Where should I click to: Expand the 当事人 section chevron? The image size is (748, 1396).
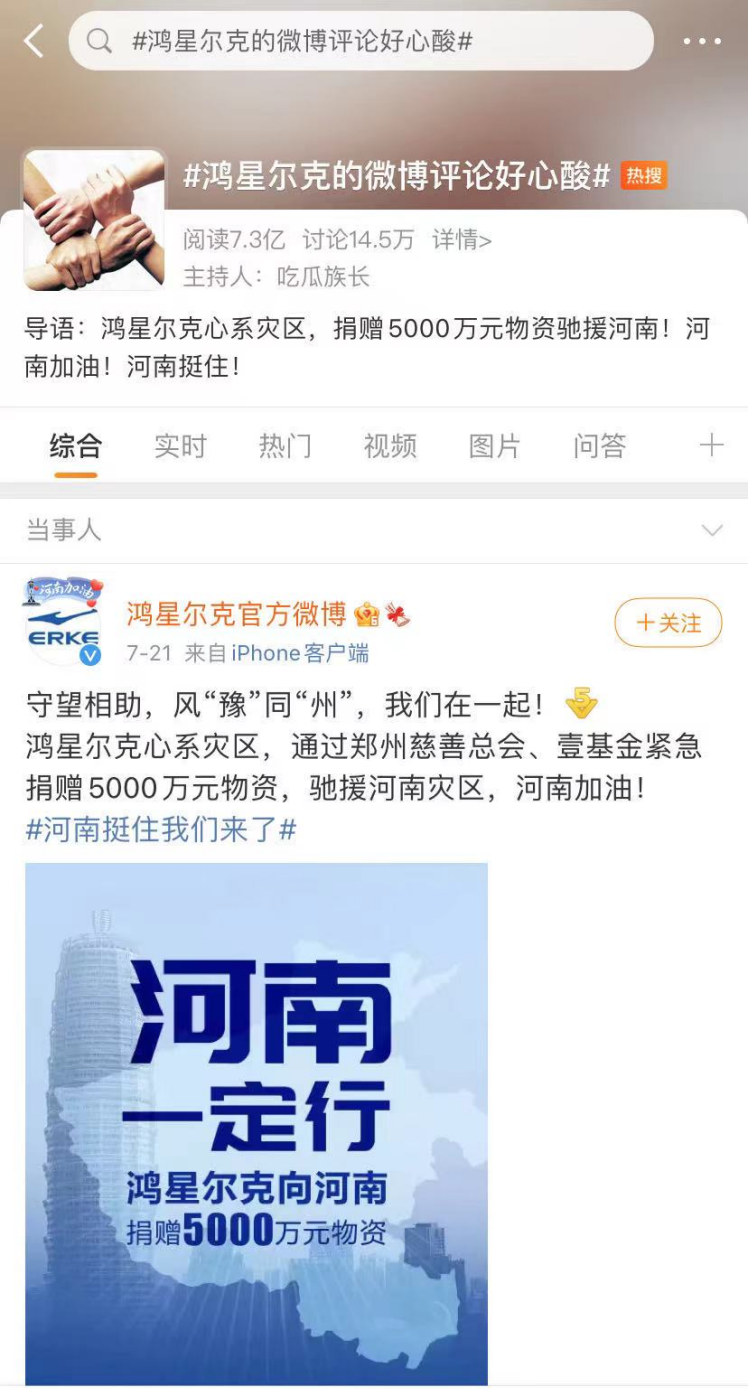point(712,530)
